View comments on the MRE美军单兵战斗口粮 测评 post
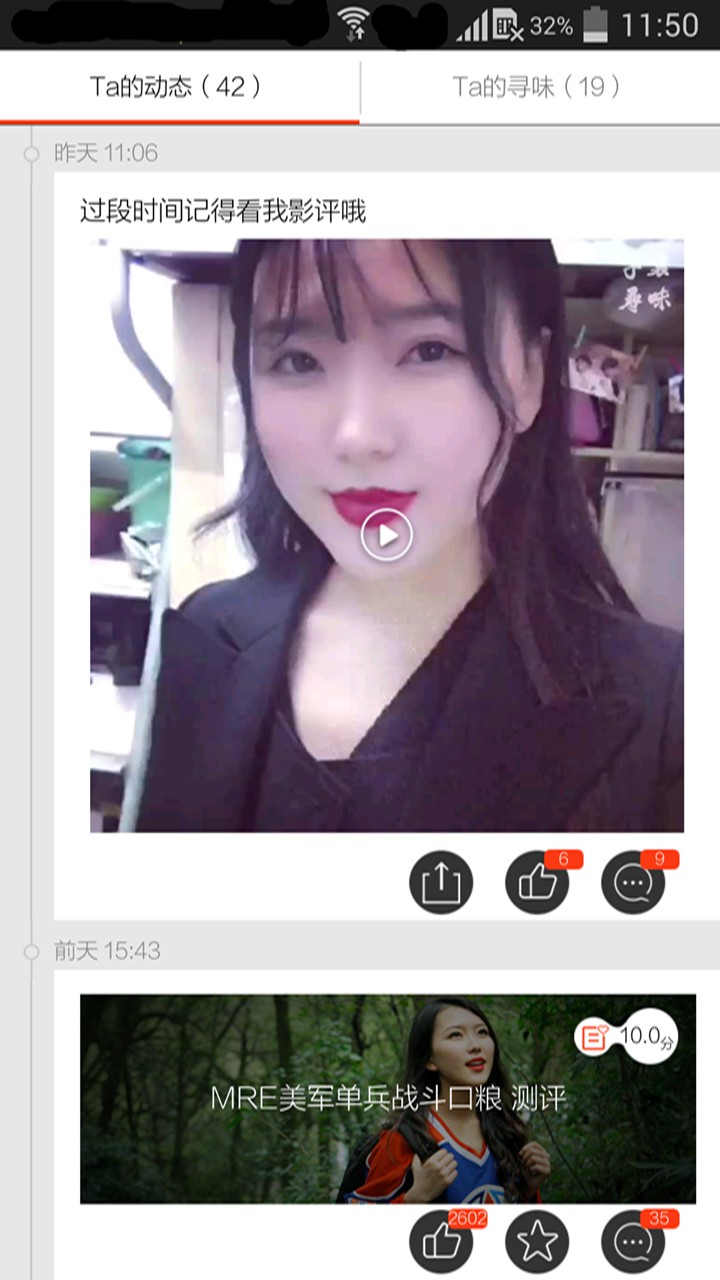Viewport: 720px width, 1280px height. 633,1242
